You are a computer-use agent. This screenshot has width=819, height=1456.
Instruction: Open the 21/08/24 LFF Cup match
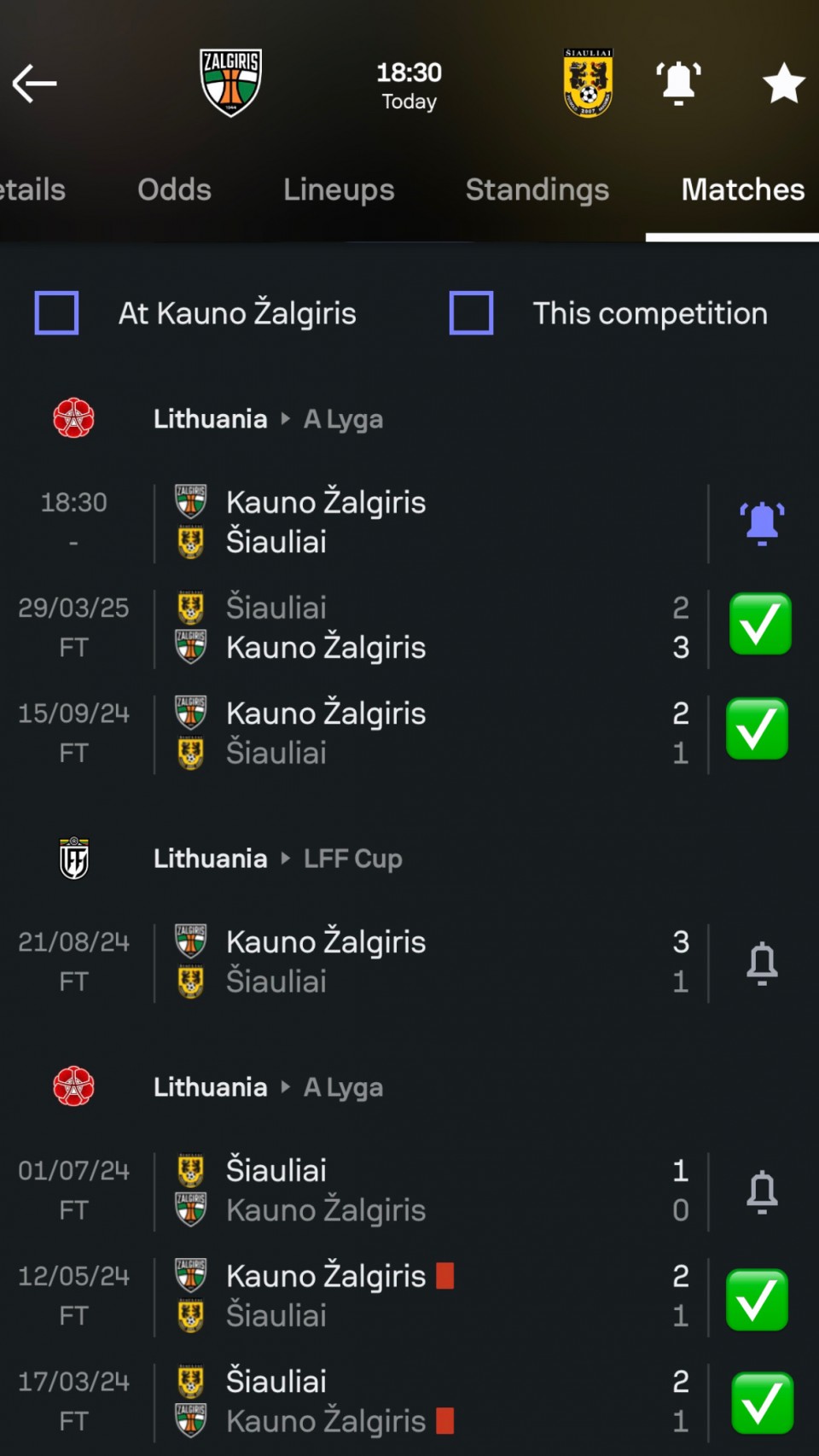pos(358,962)
